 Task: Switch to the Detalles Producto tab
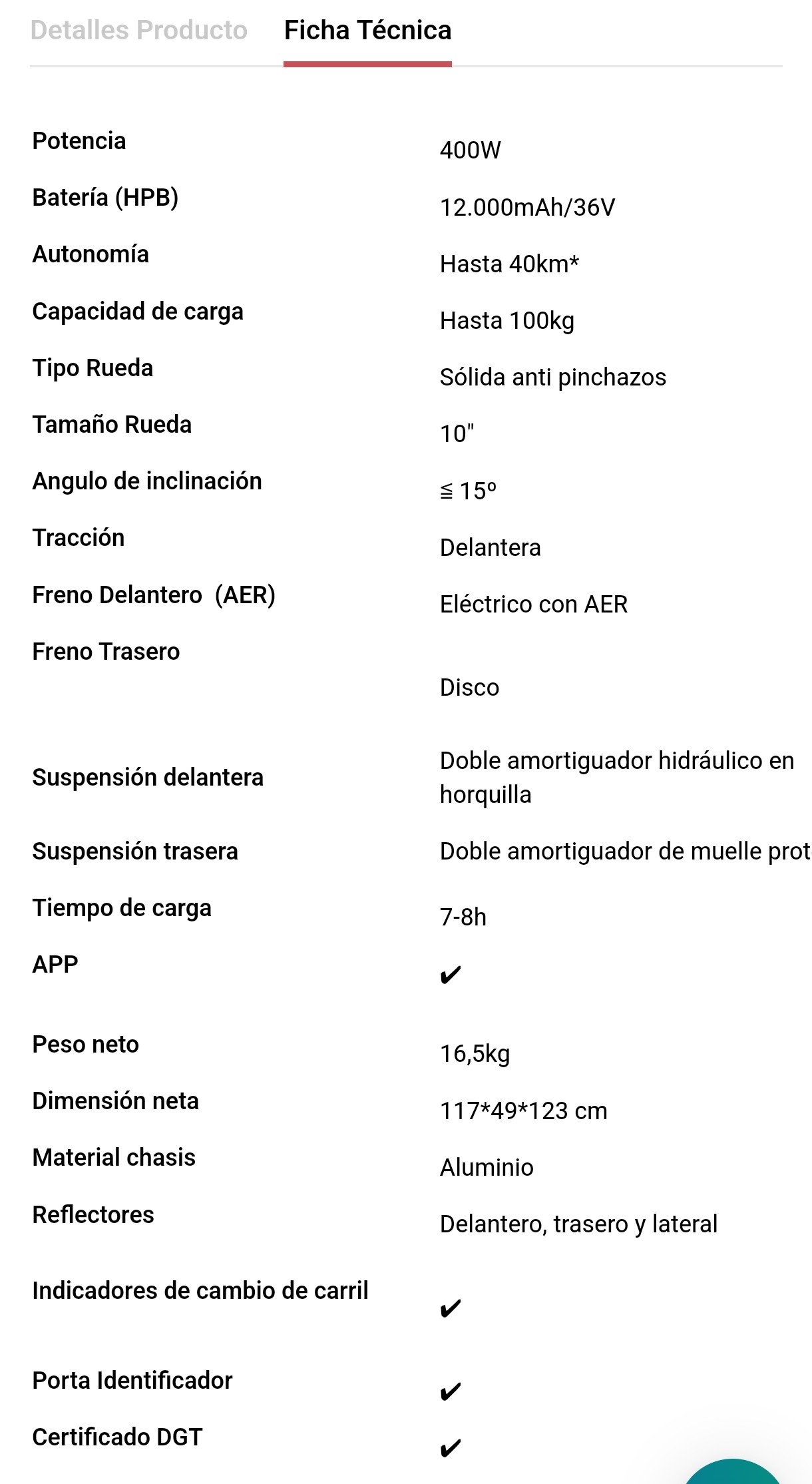tap(138, 31)
